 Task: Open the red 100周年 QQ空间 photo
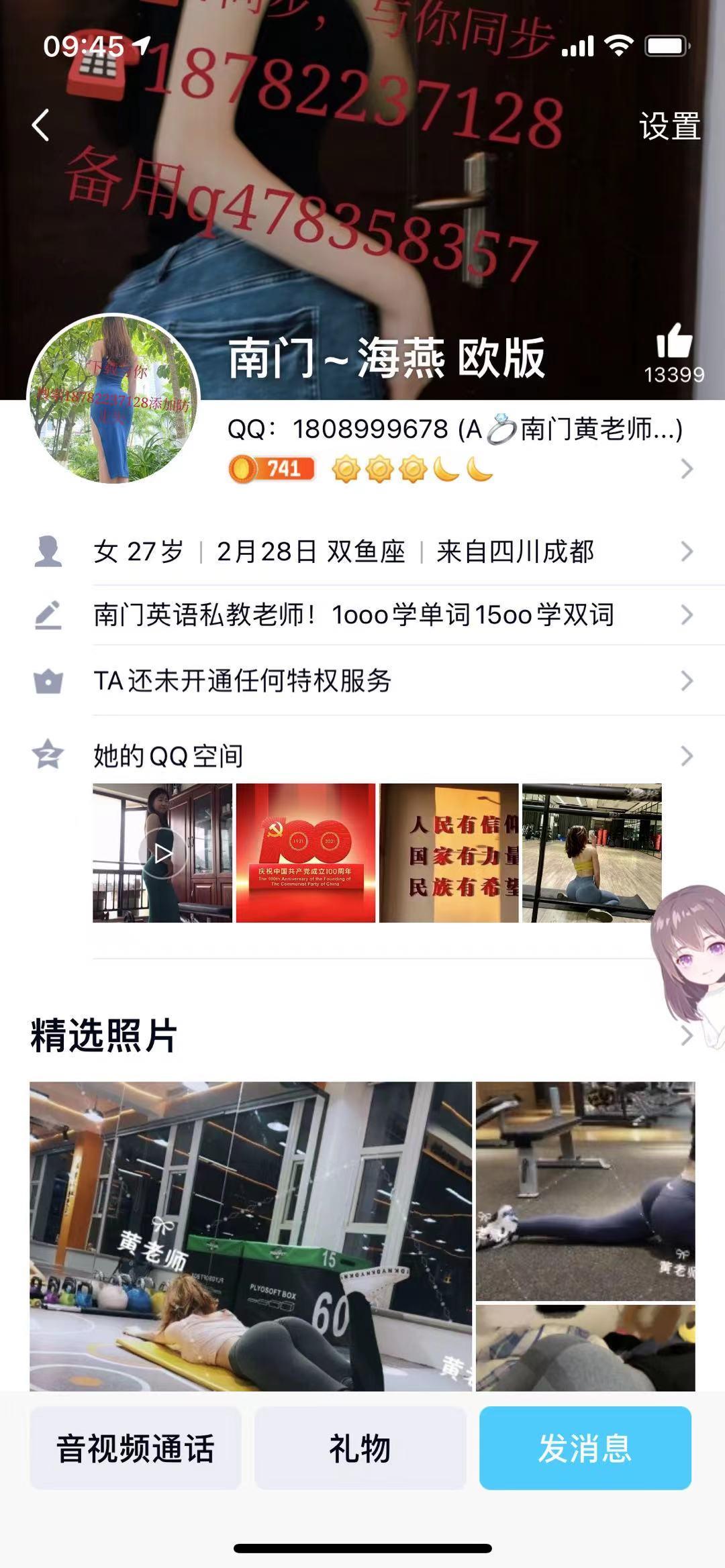[305, 853]
